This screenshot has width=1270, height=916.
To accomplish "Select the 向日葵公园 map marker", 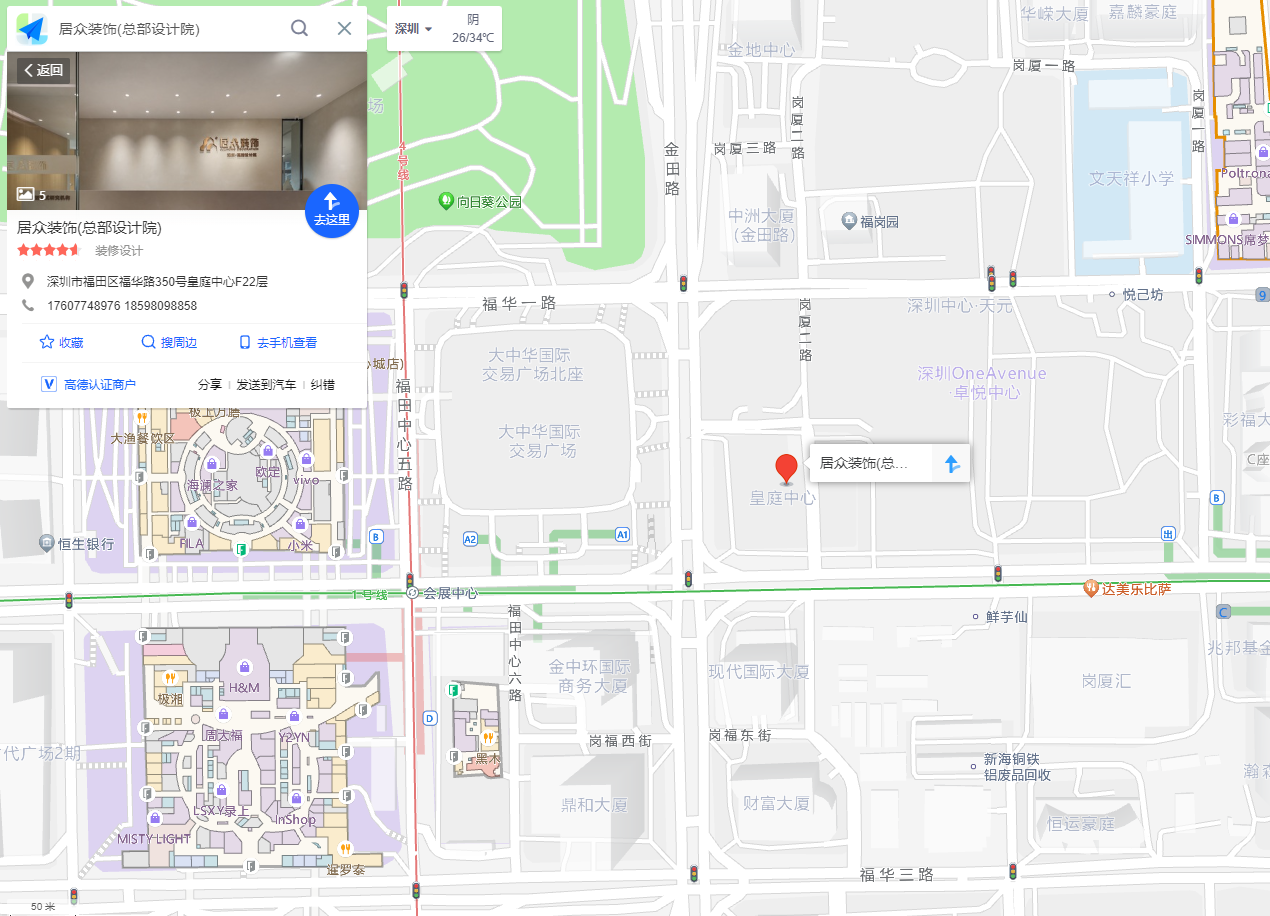I will point(447,201).
